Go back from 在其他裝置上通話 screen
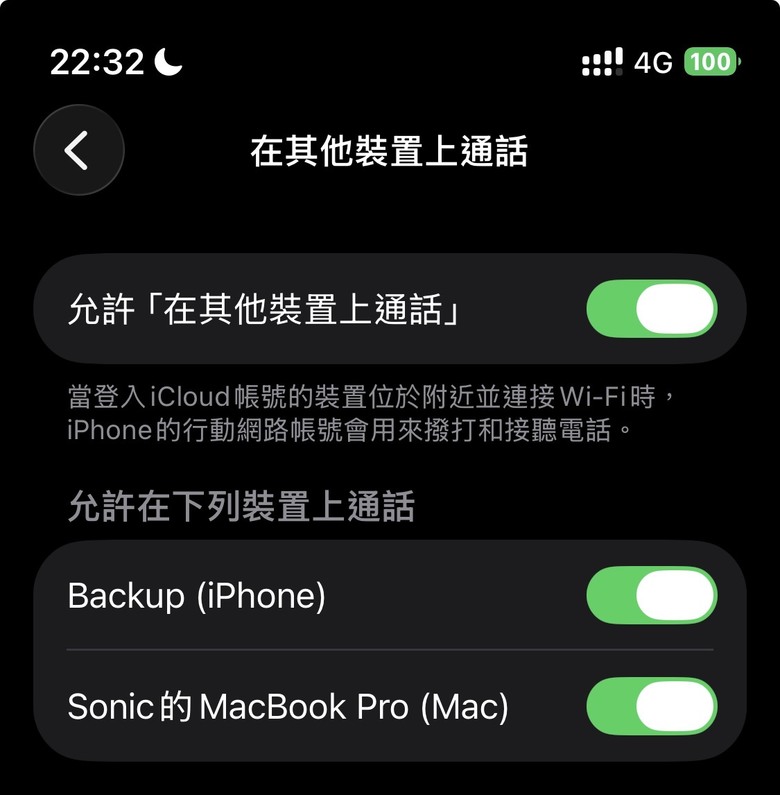Viewport: 780px width, 795px height. 78,151
